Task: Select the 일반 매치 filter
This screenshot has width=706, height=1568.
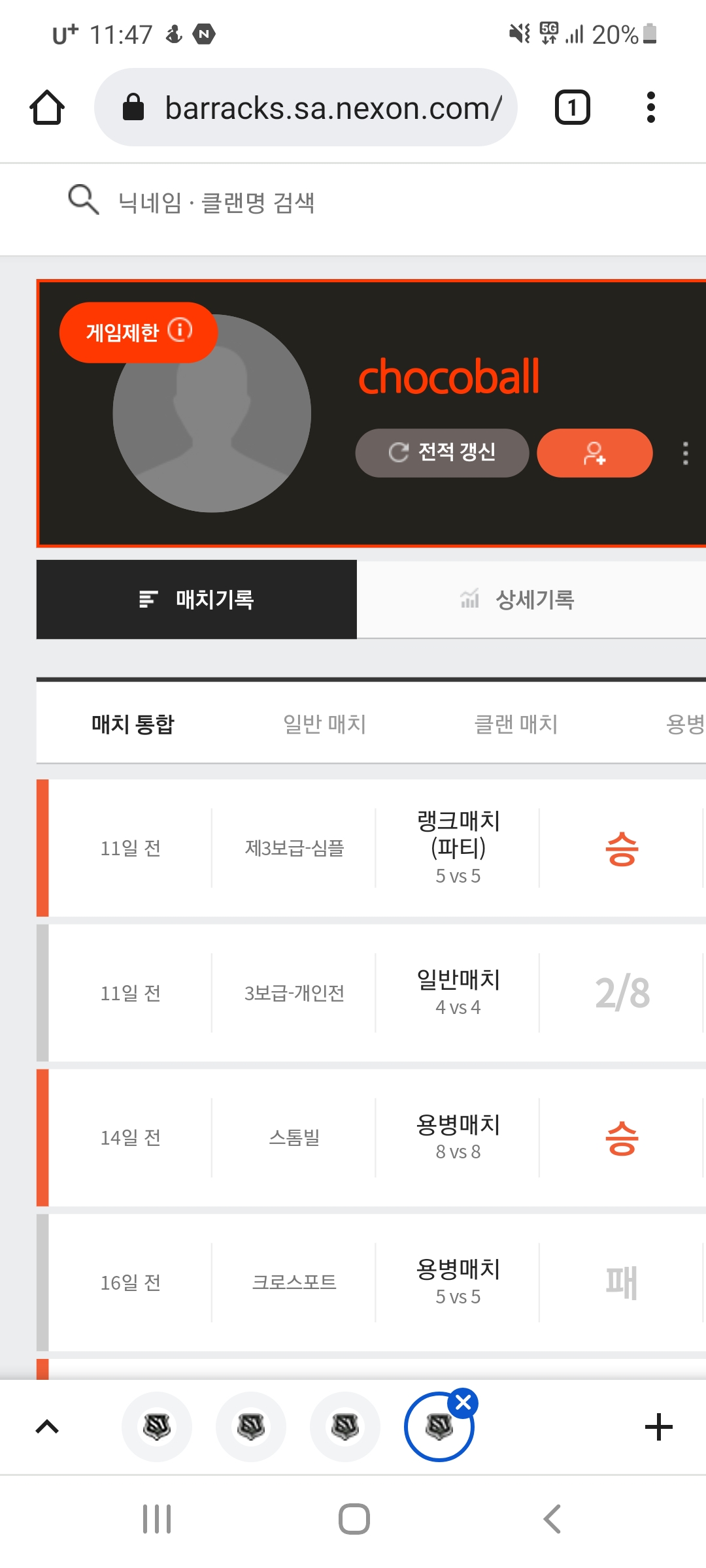Action: point(324,724)
